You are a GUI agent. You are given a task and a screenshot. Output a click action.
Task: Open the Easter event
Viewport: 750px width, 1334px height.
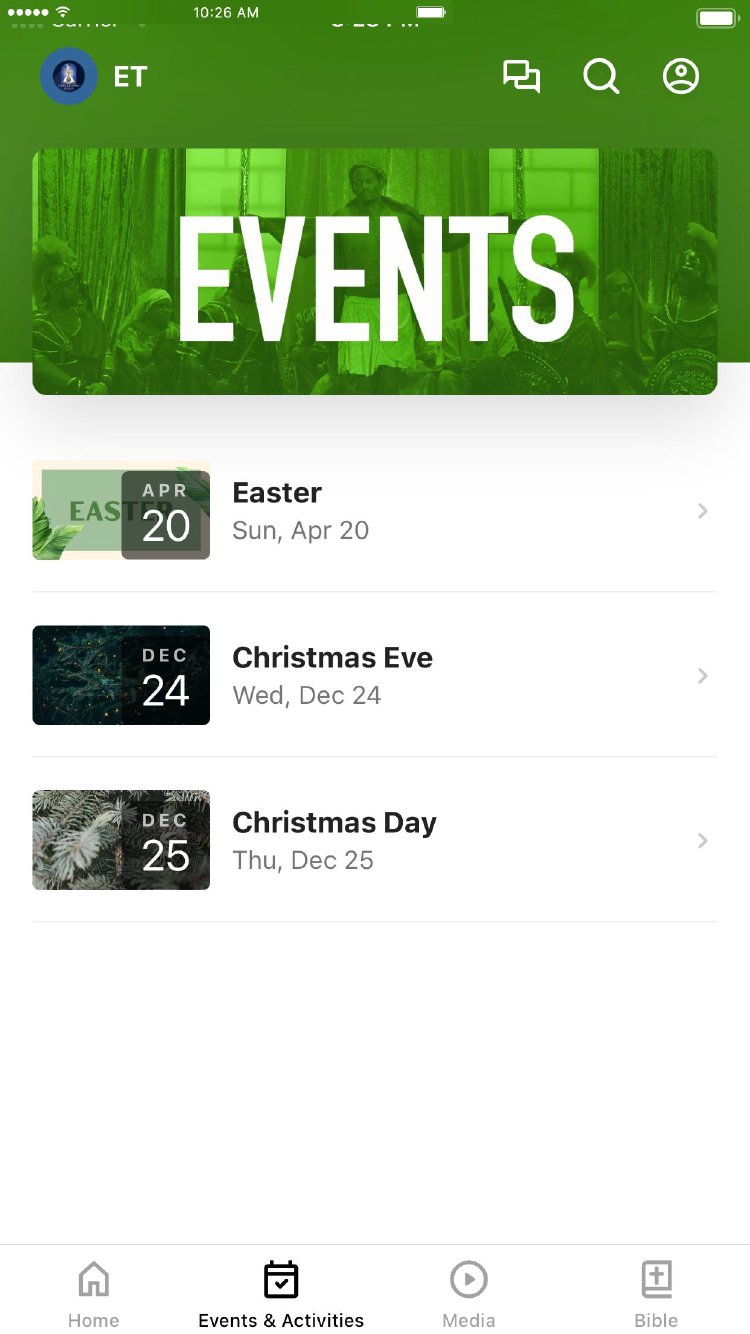[375, 511]
